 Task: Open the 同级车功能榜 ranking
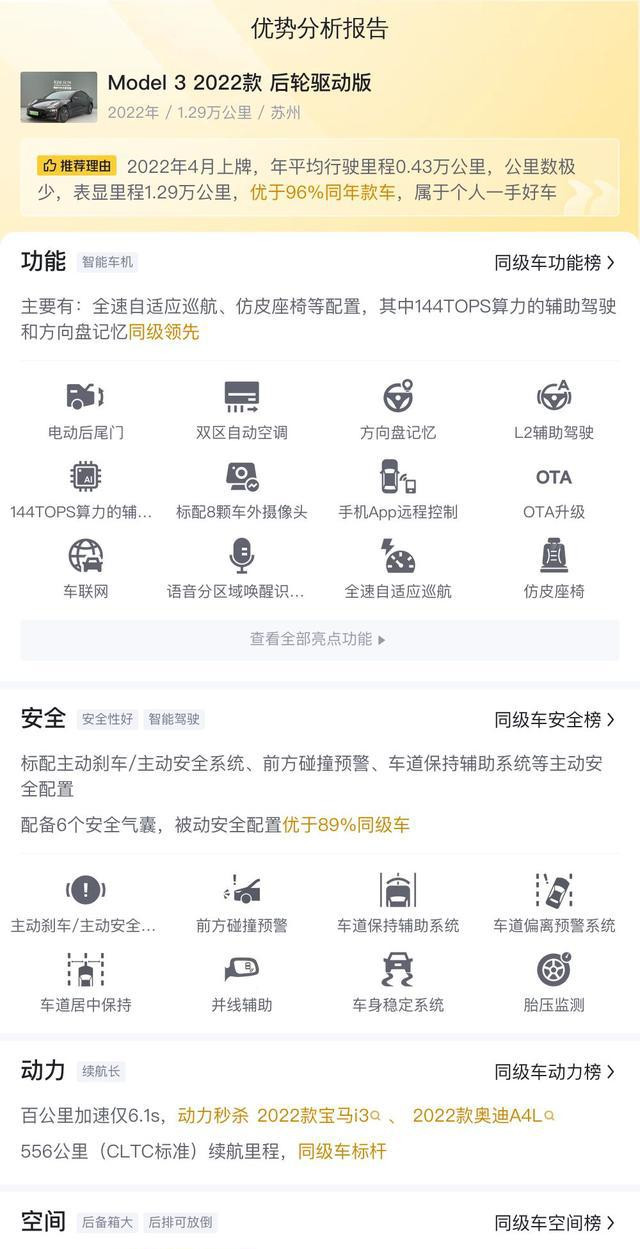click(555, 263)
